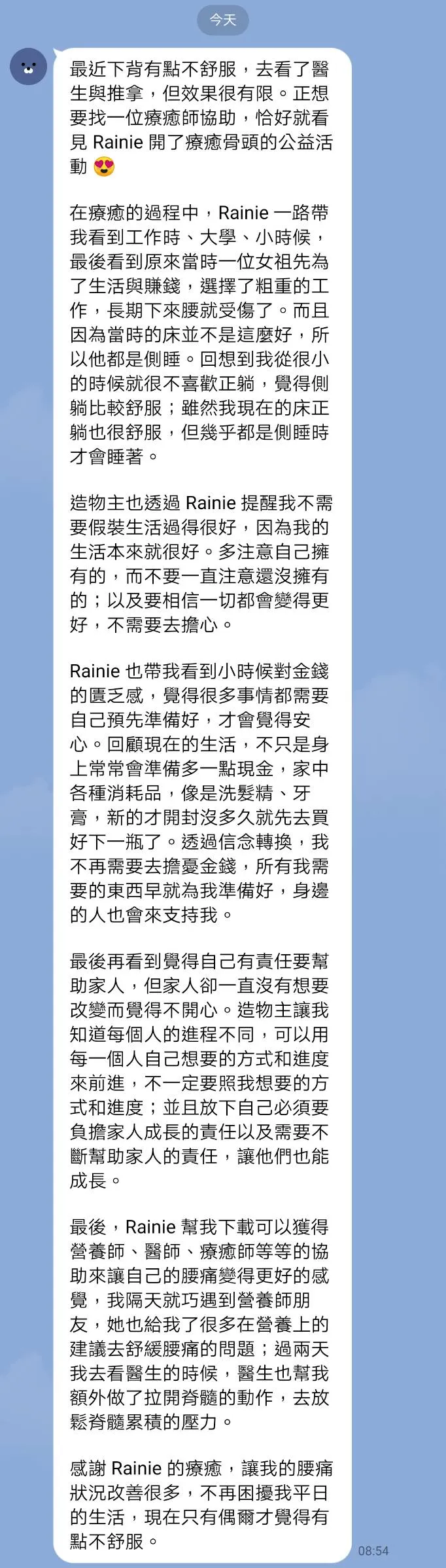This screenshot has width=446, height=1568.
Task: Open the sender's bear profile avatar
Action: click(x=28, y=66)
